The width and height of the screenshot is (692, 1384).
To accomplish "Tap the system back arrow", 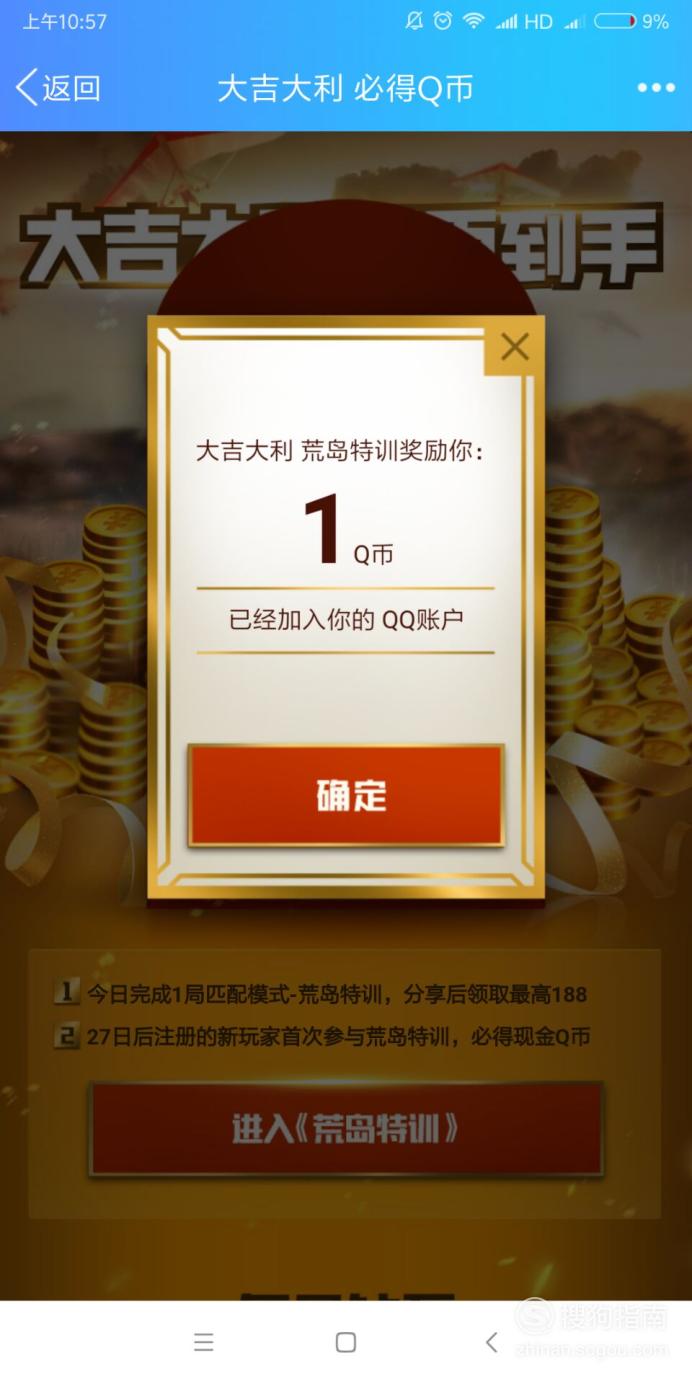I will [x=490, y=1342].
